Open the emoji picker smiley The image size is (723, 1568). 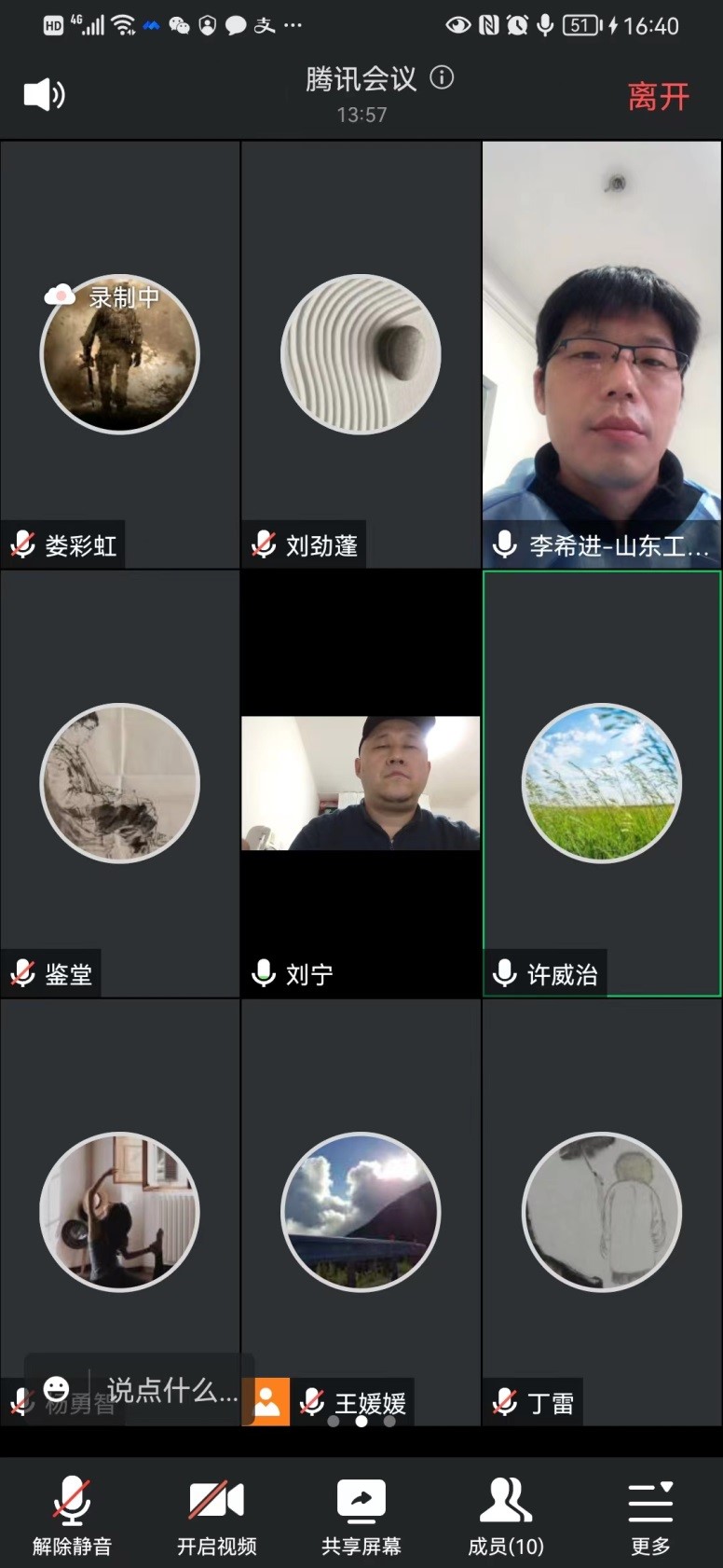57,1389
